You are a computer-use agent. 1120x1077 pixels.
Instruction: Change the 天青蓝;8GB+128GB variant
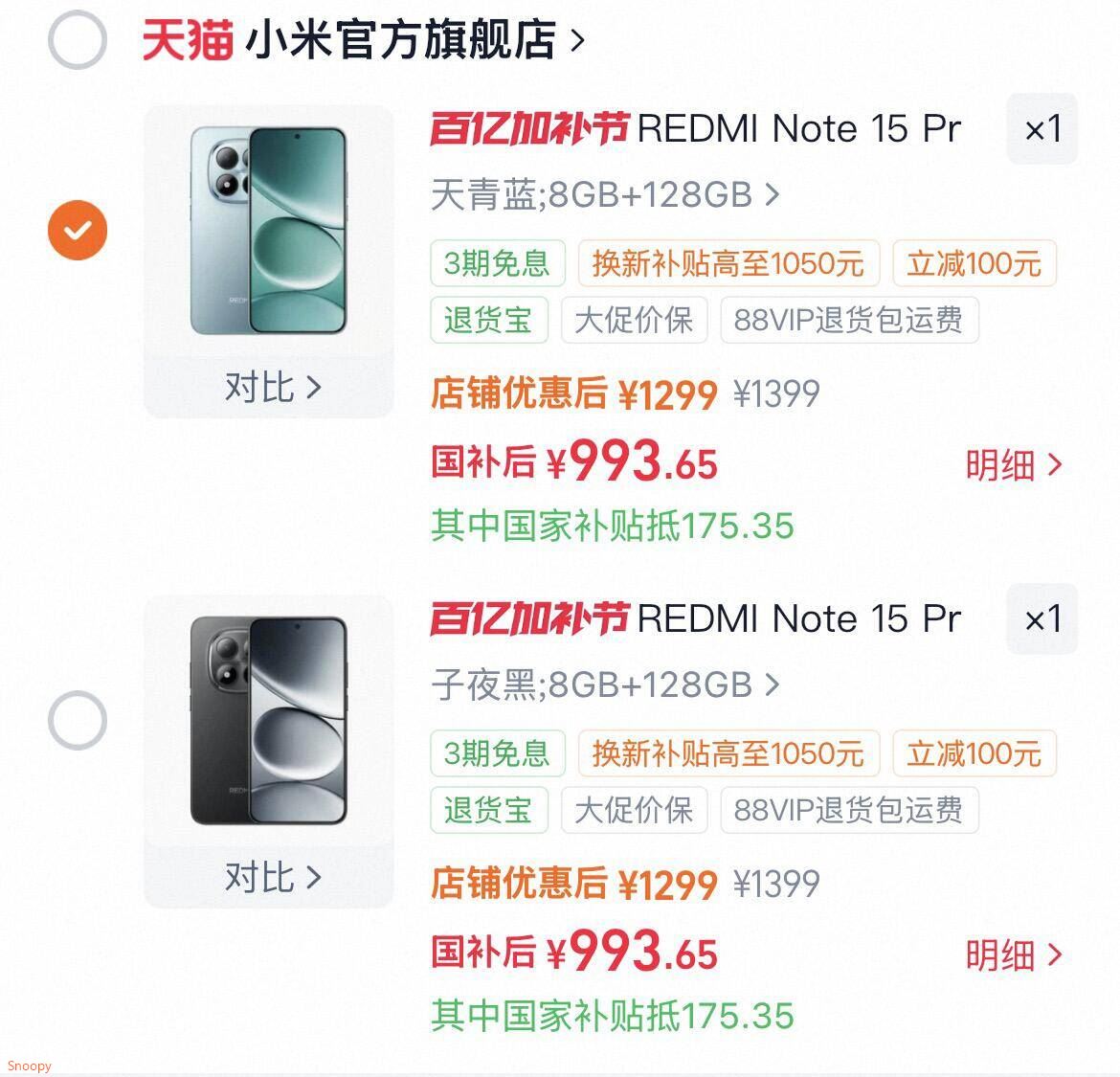coord(605,194)
